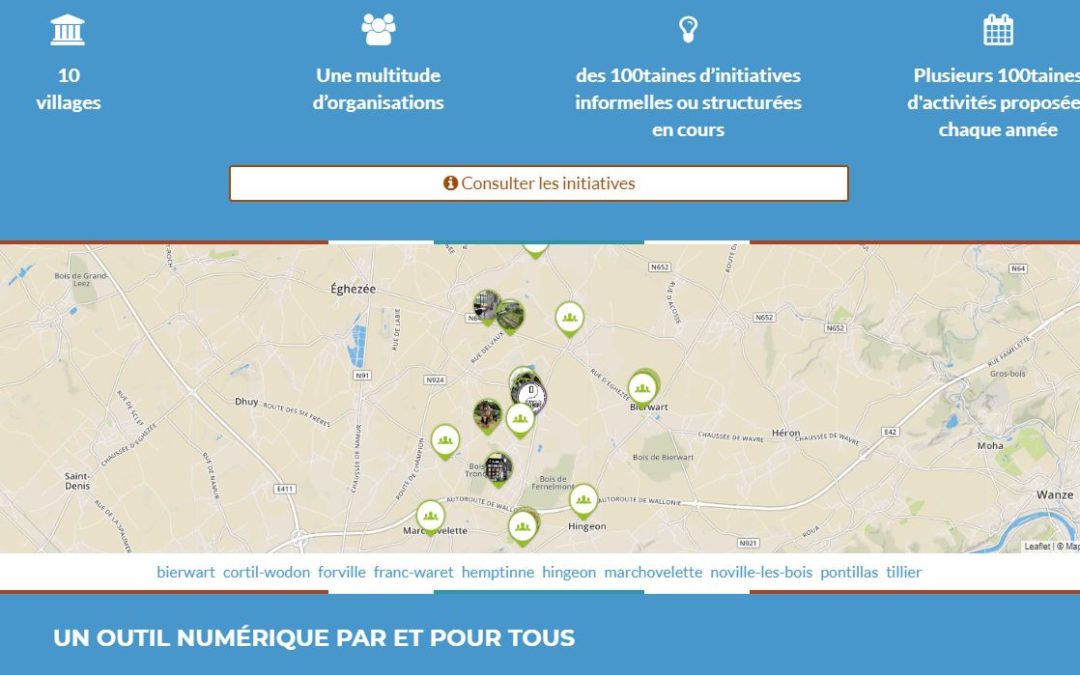This screenshot has height=675, width=1080.
Task: Open the bierwart village link
Action: (186, 572)
